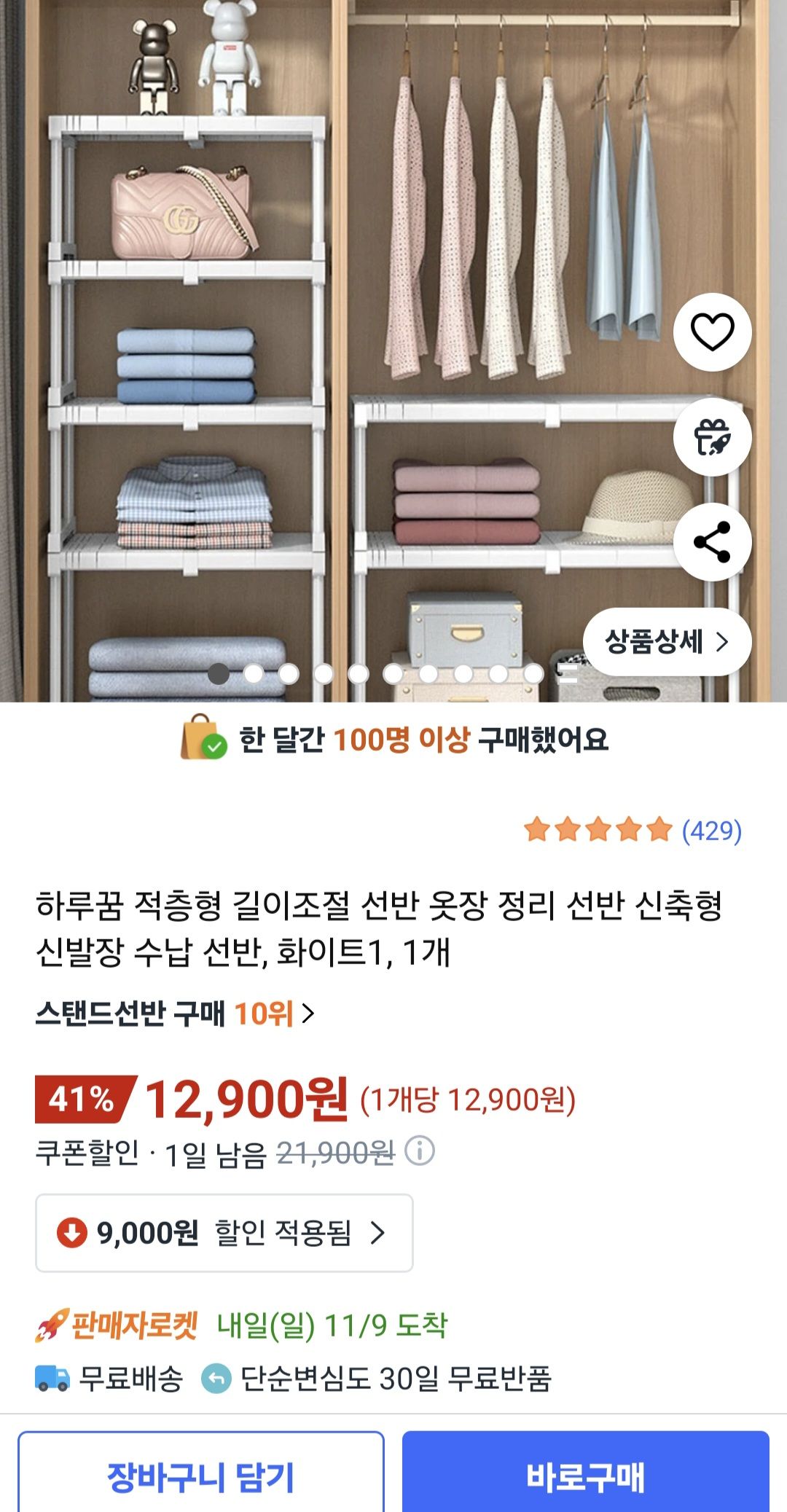Add item with 장바구니 담기

tap(201, 1476)
